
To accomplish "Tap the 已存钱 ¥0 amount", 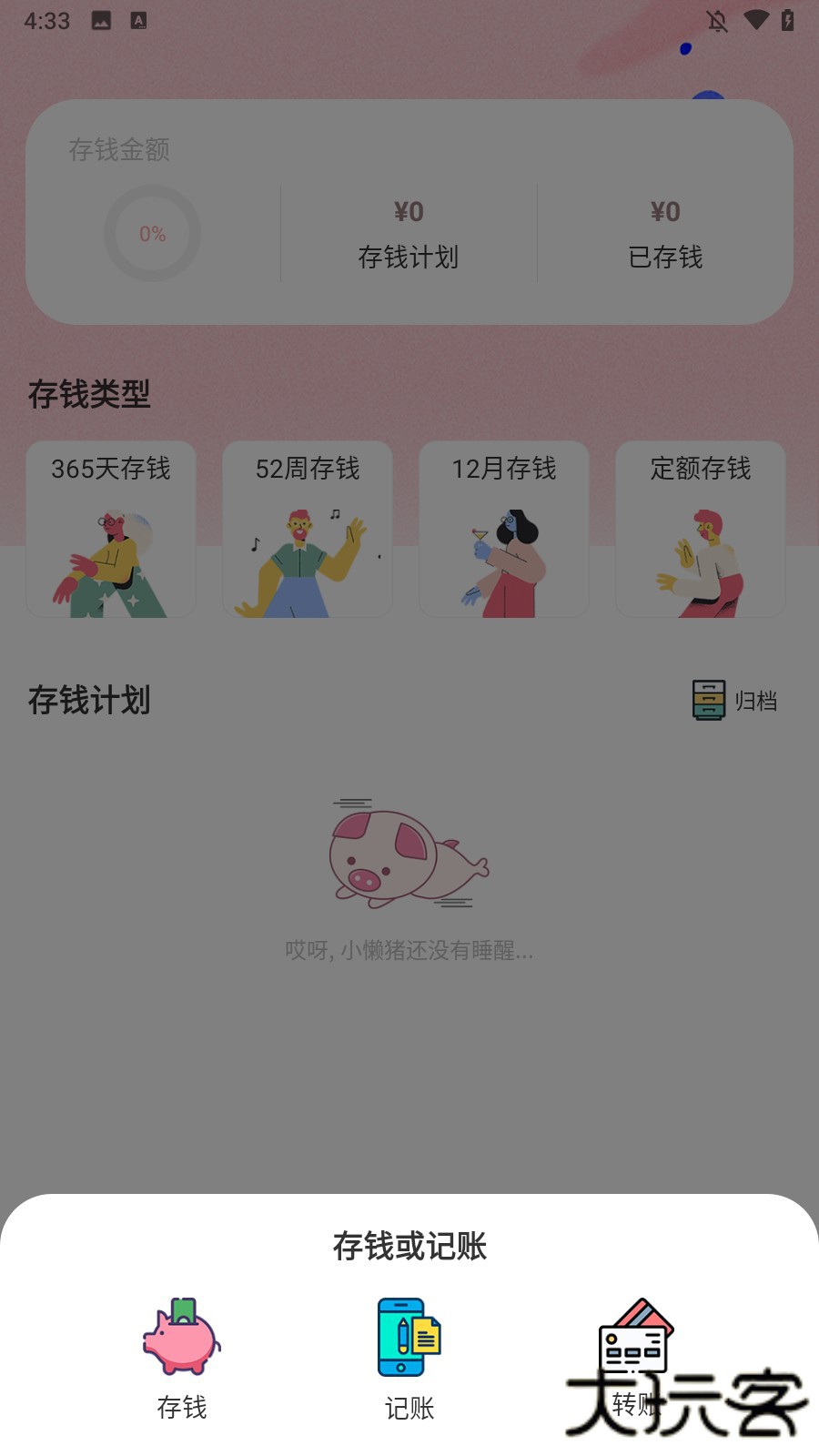I will [x=666, y=234].
